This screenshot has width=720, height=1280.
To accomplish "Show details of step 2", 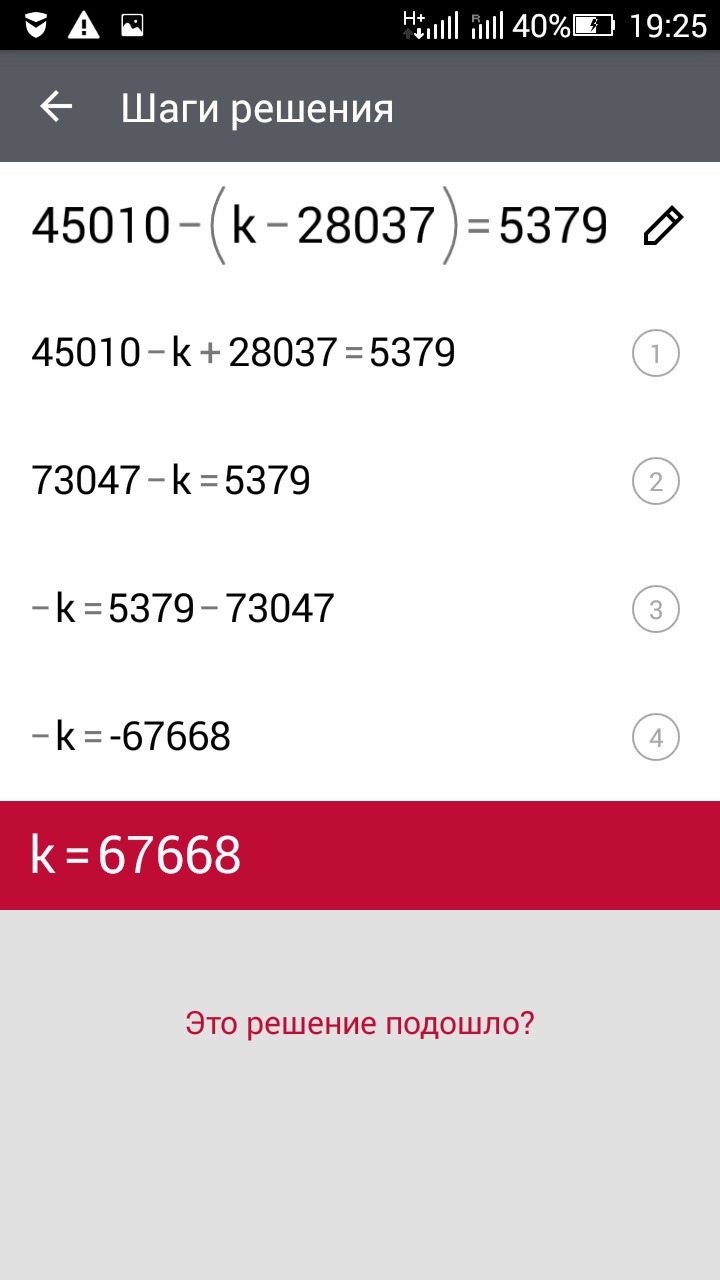I will pos(656,482).
